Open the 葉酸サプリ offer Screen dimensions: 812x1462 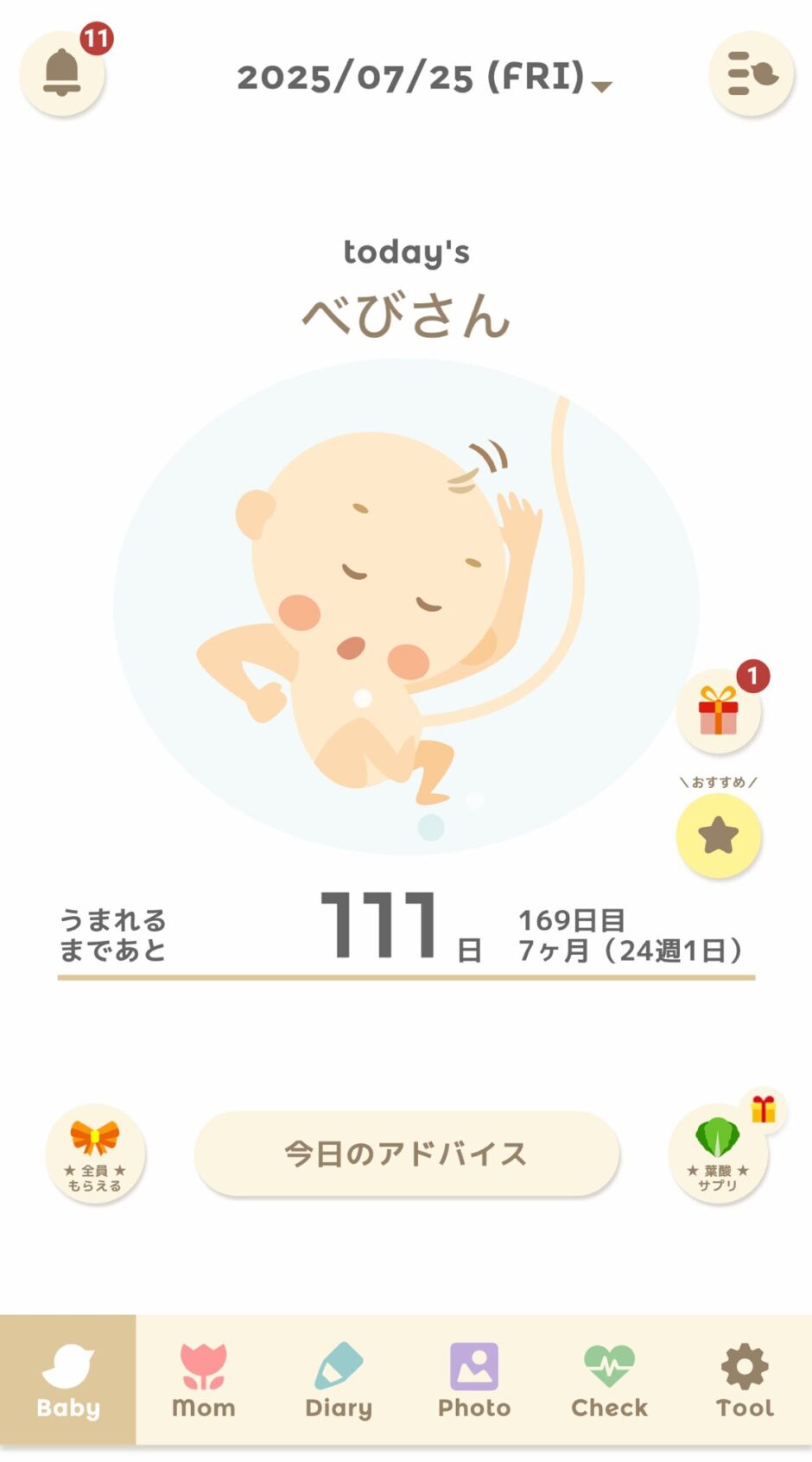pos(718,1154)
